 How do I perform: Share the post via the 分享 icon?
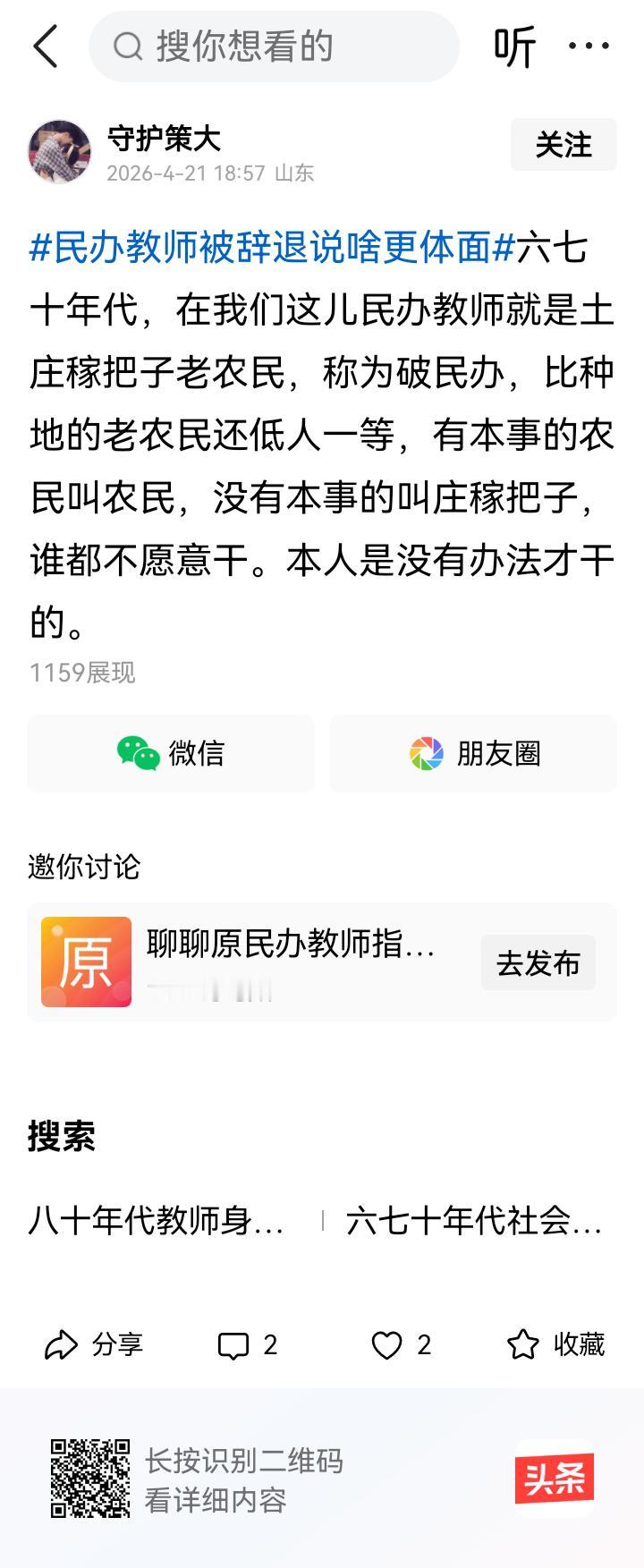[96, 1344]
